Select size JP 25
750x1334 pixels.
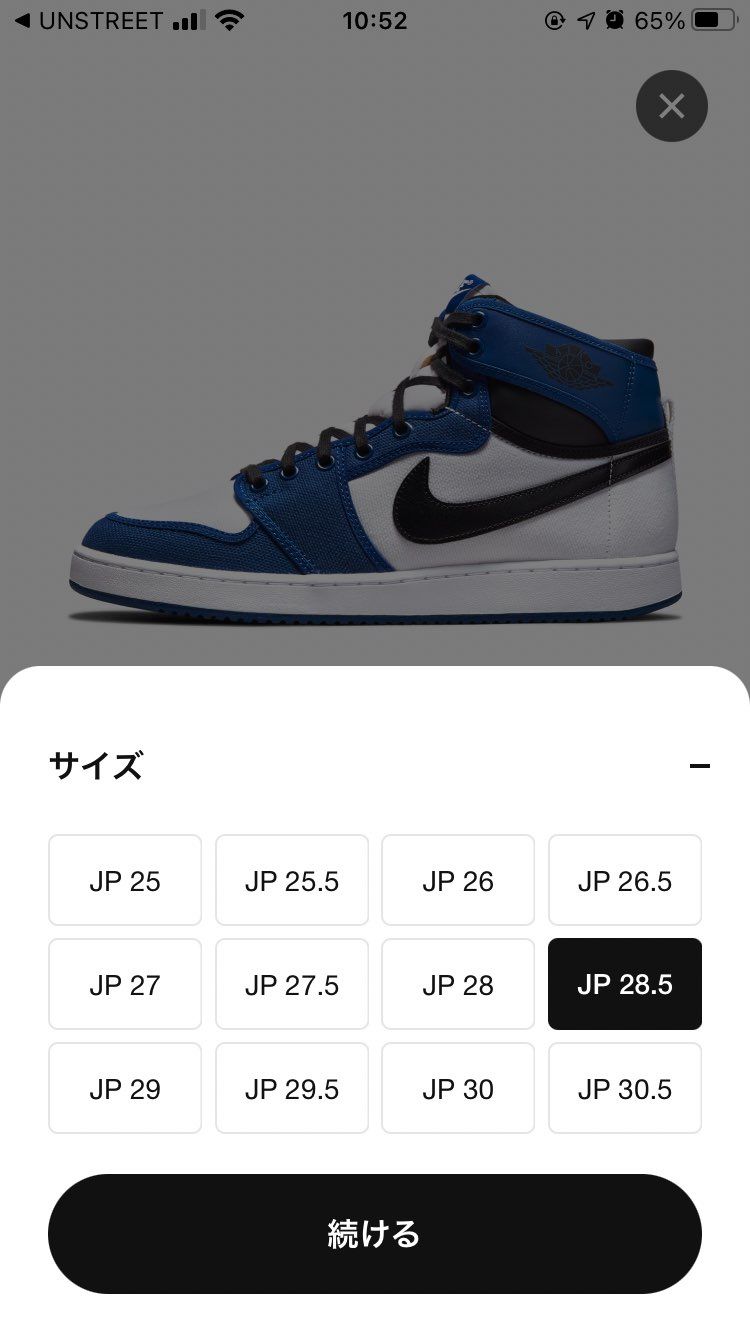tap(124, 880)
